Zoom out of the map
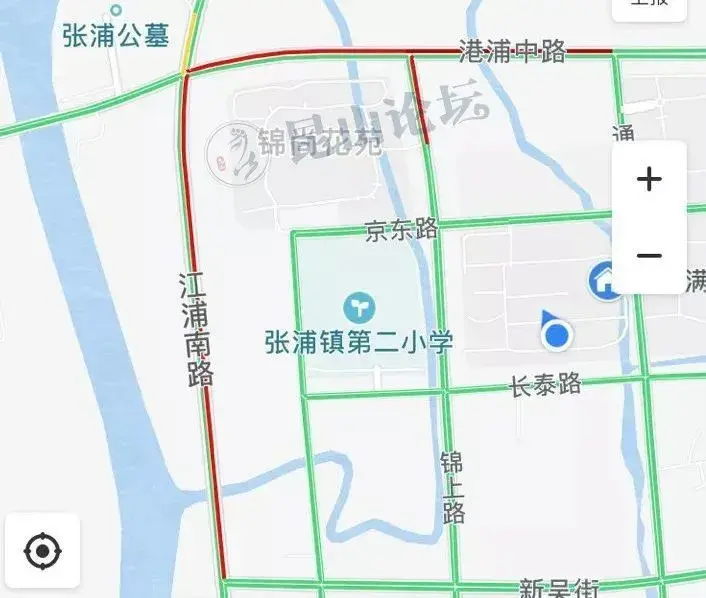 (649, 256)
